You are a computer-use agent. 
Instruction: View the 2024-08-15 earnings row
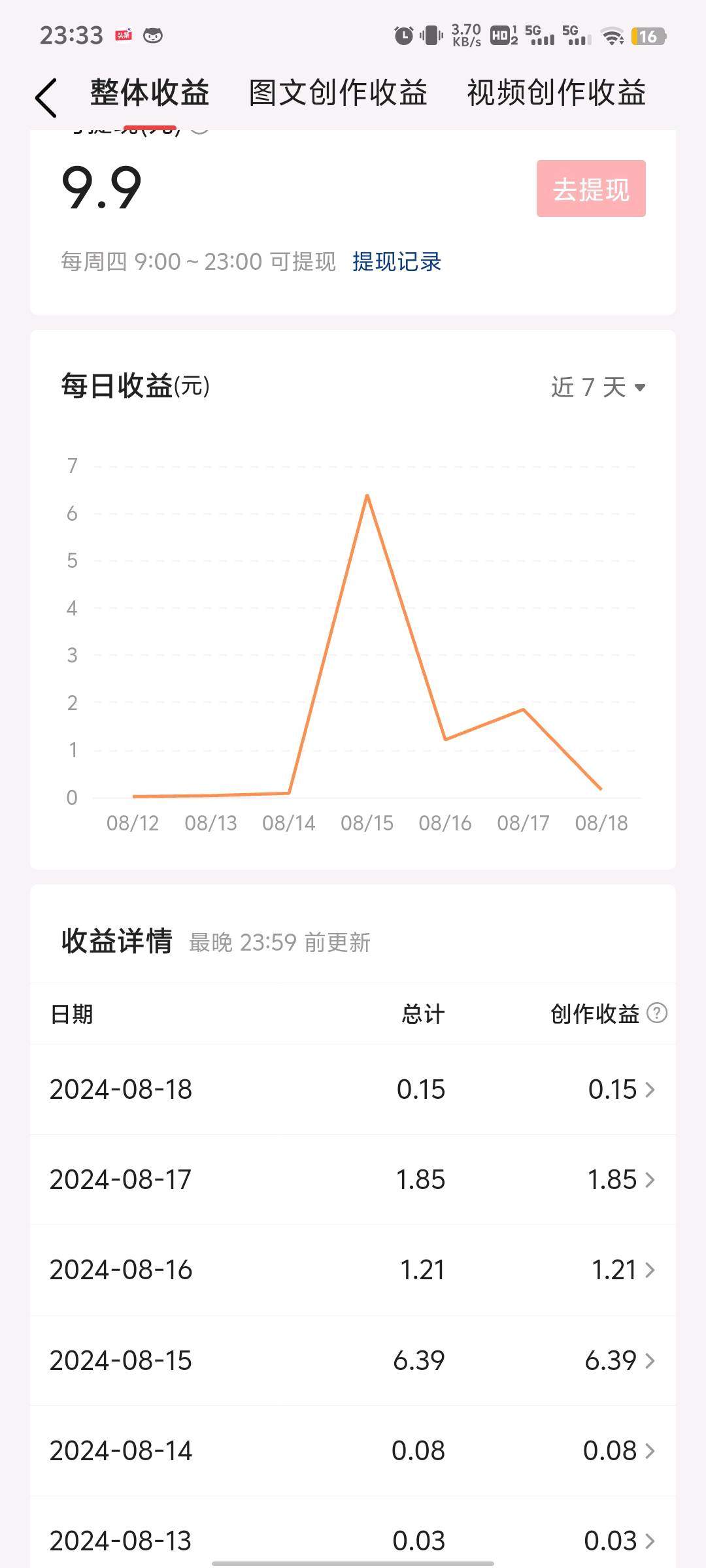coord(353,1360)
